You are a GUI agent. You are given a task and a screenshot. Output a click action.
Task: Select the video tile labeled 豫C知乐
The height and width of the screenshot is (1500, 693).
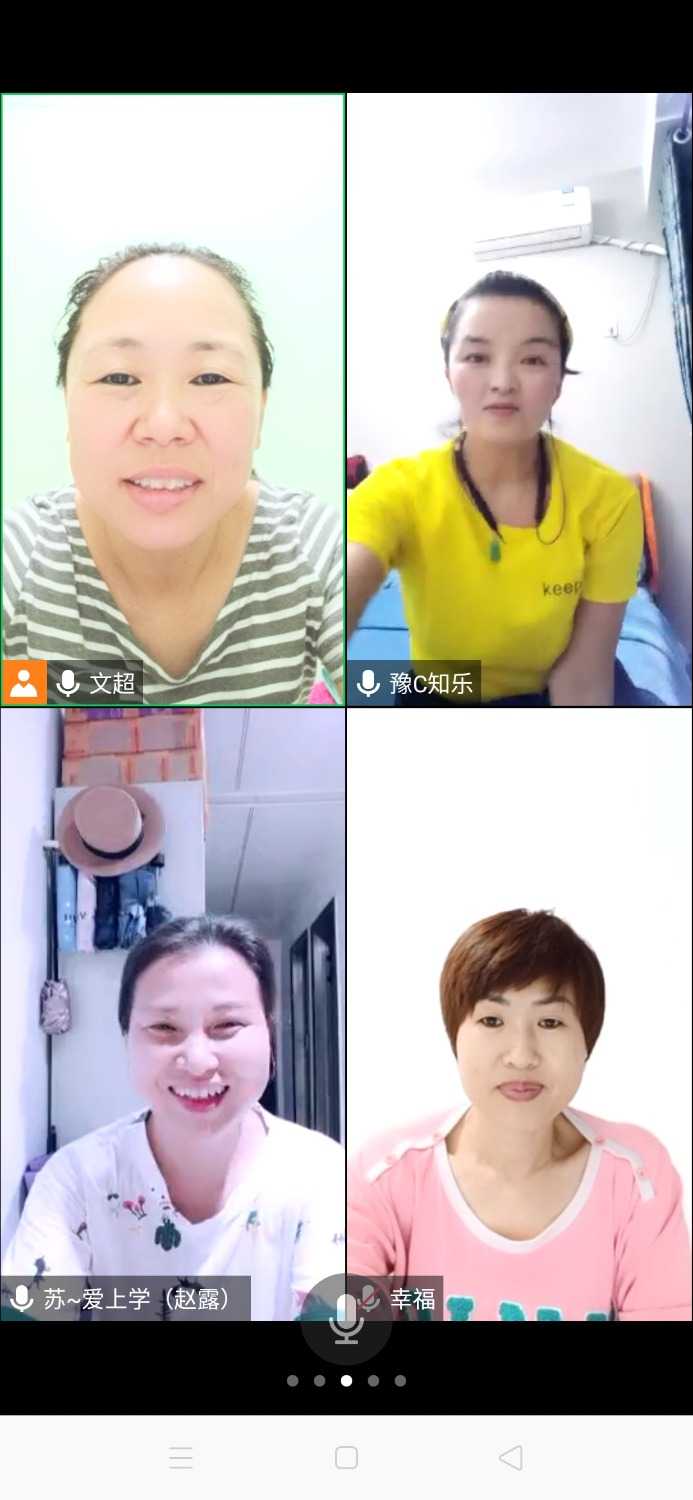click(519, 399)
